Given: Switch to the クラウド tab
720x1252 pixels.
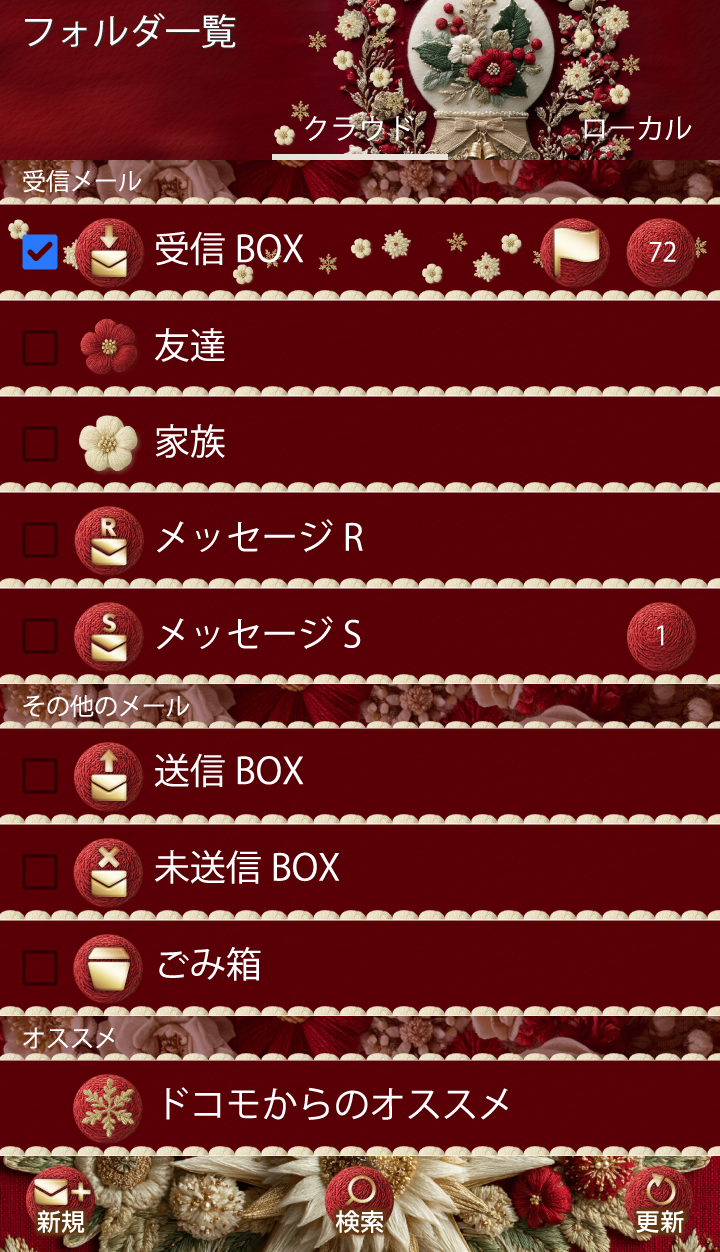Looking at the screenshot, I should coord(358,128).
